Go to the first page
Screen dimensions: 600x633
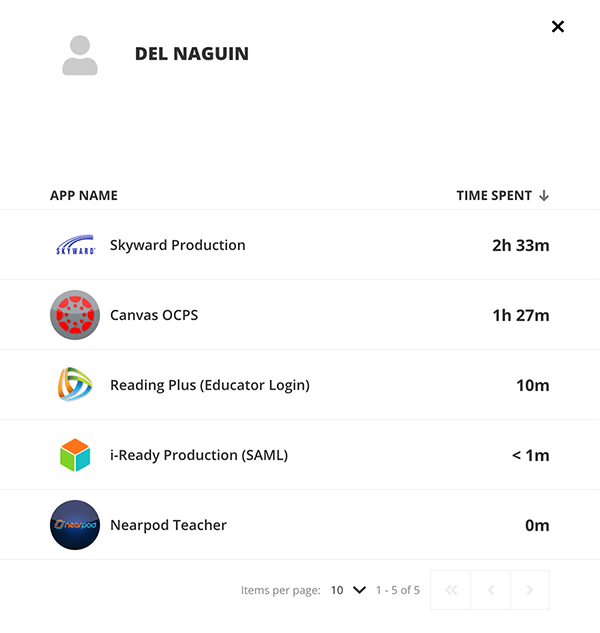(450, 590)
